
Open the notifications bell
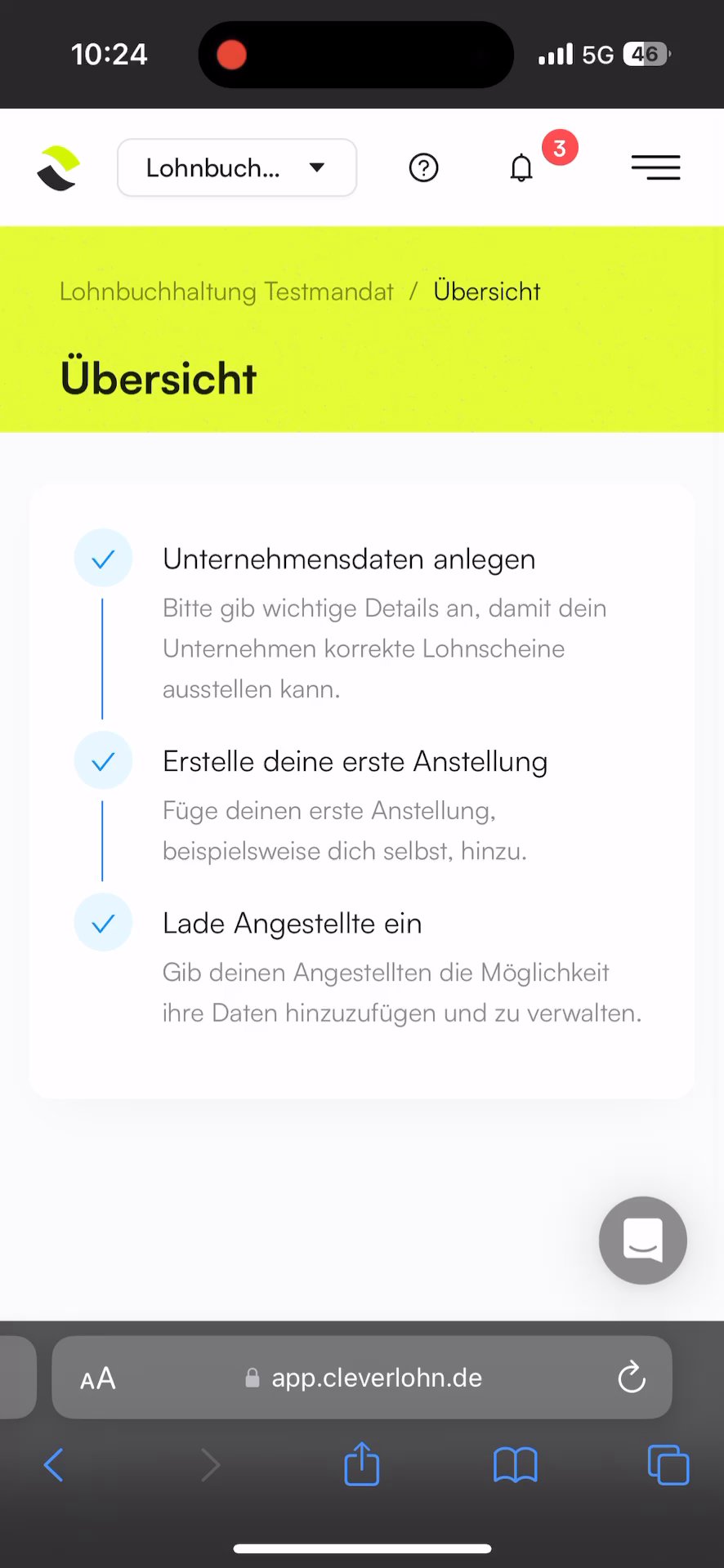(521, 168)
